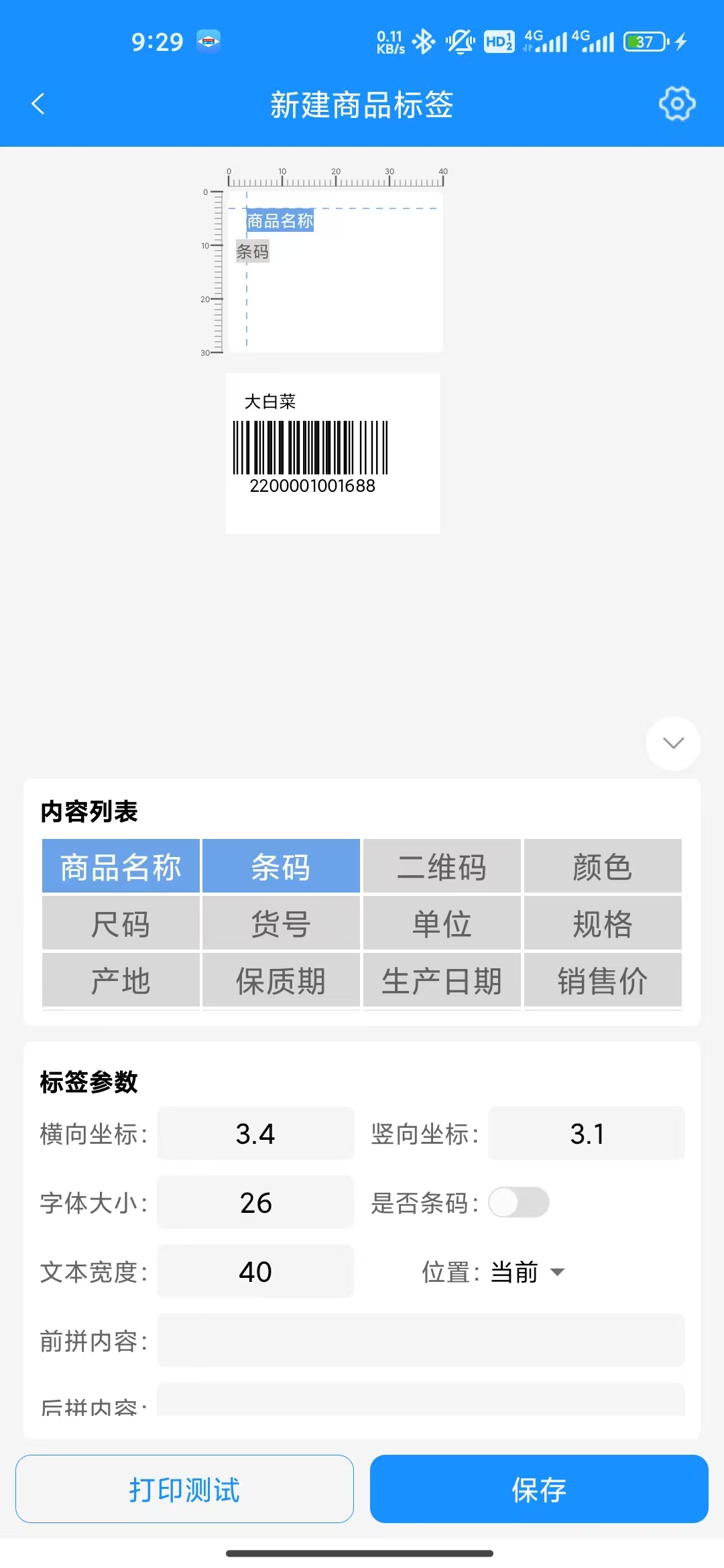Tap the 打印测试 button
The height and width of the screenshot is (1568, 724).
(184, 1489)
